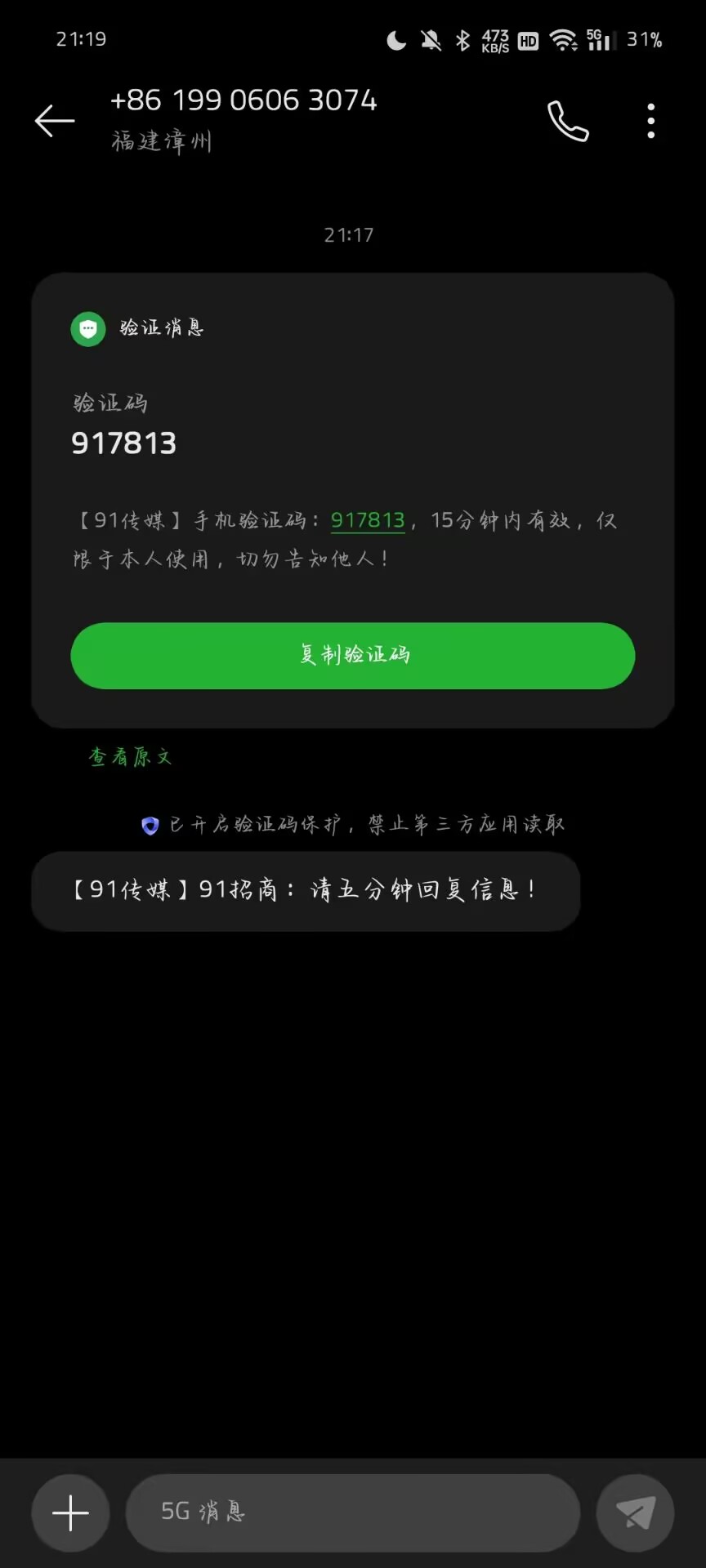Tap the do-not-disturb moon icon
Image resolution: width=706 pixels, height=1568 pixels.
(x=395, y=39)
